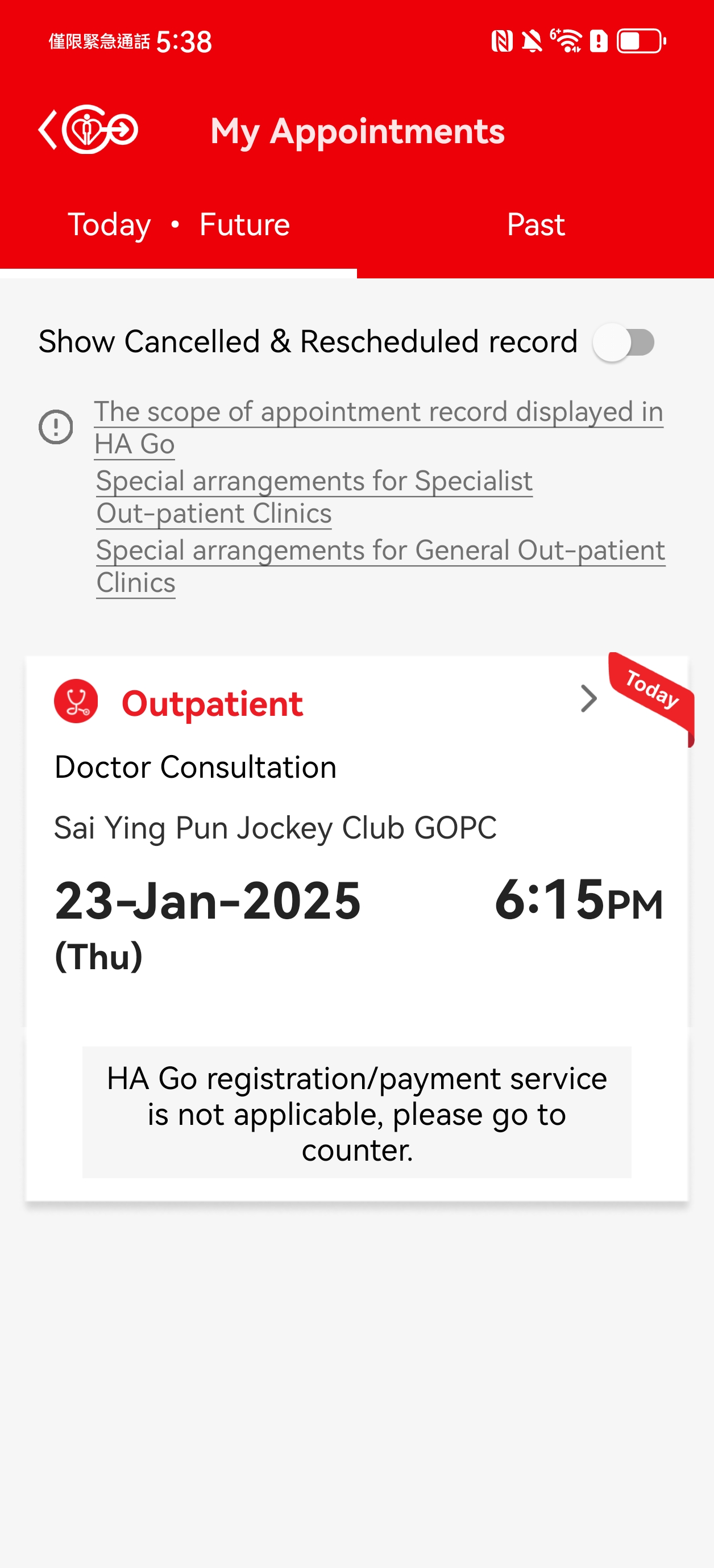The image size is (714, 1568).
Task: Enable Show Cancelled & Rescheduled record
Action: 621,342
